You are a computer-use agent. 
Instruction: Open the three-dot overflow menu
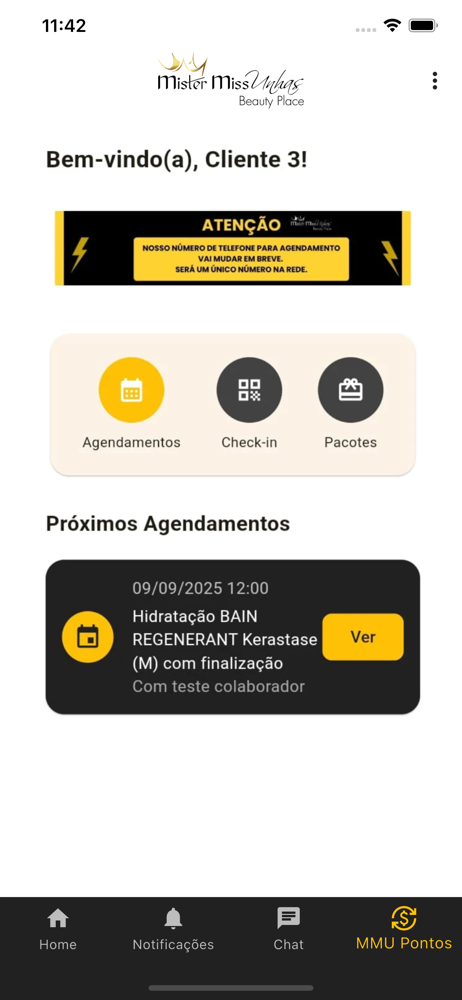(435, 81)
